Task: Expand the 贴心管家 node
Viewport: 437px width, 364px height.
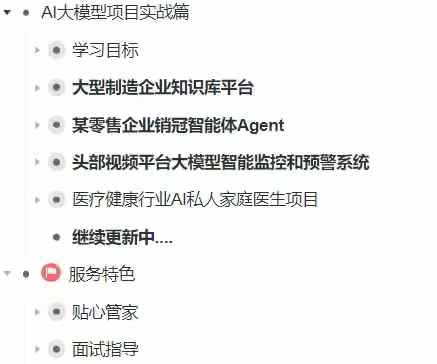Action: click(x=37, y=312)
